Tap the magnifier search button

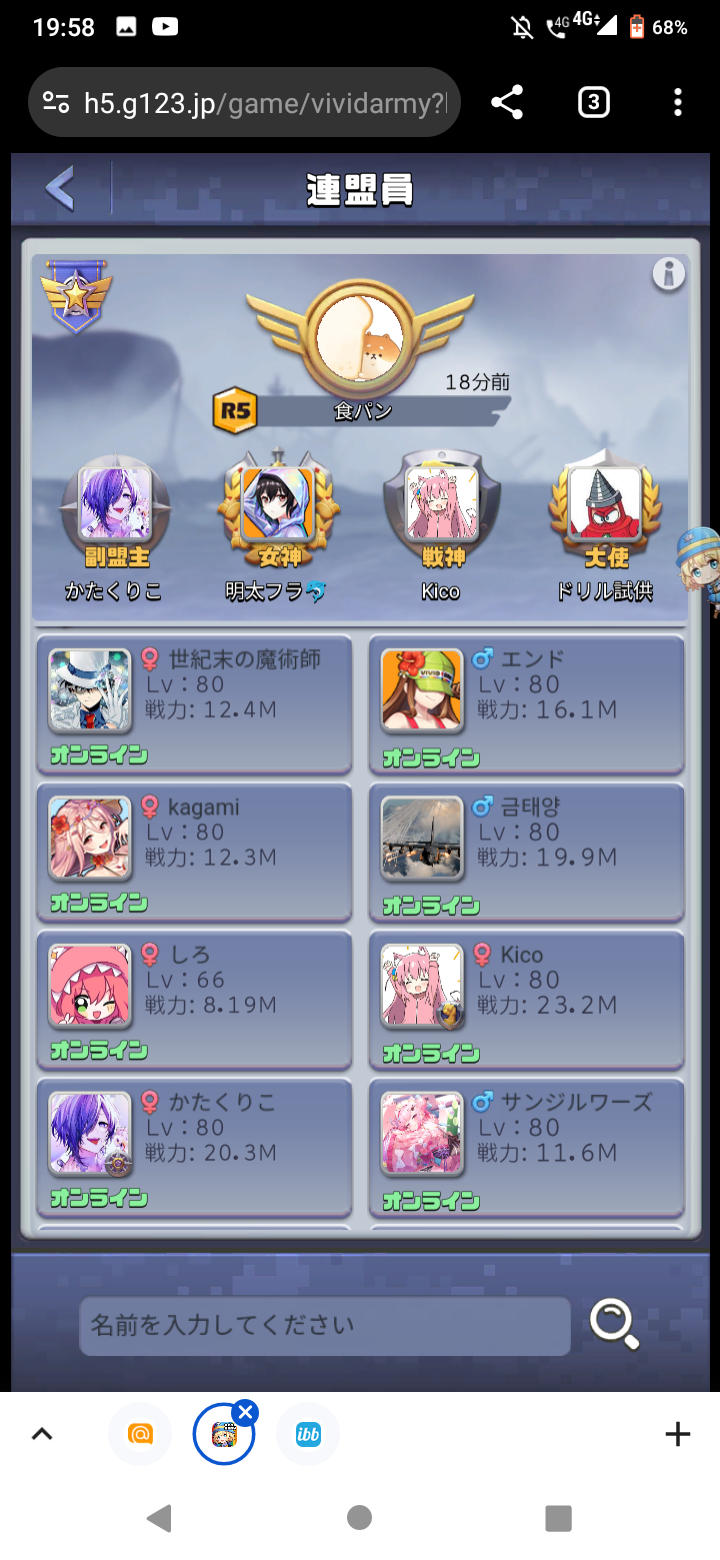tap(615, 1324)
